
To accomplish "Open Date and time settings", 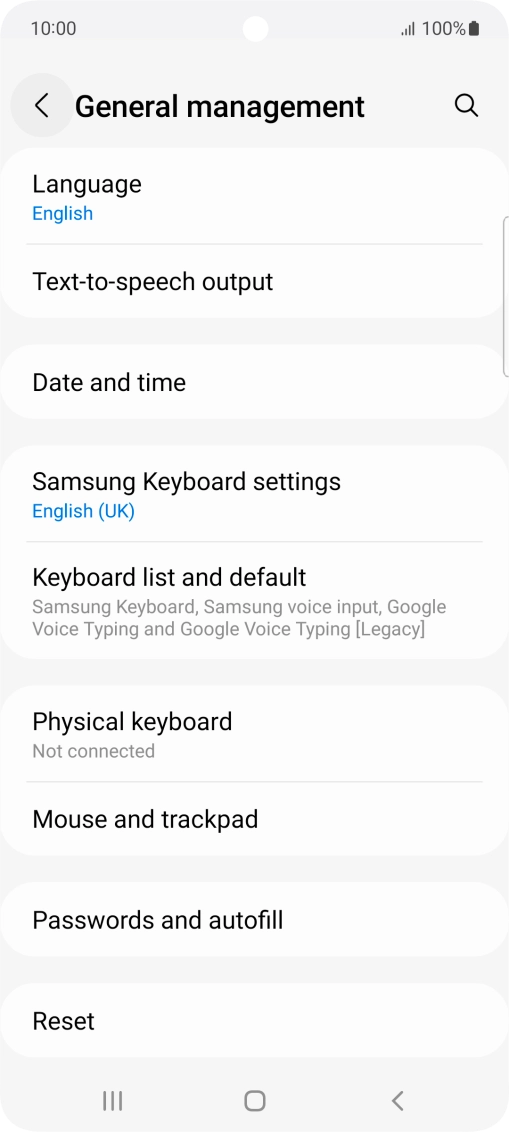I will [254, 382].
